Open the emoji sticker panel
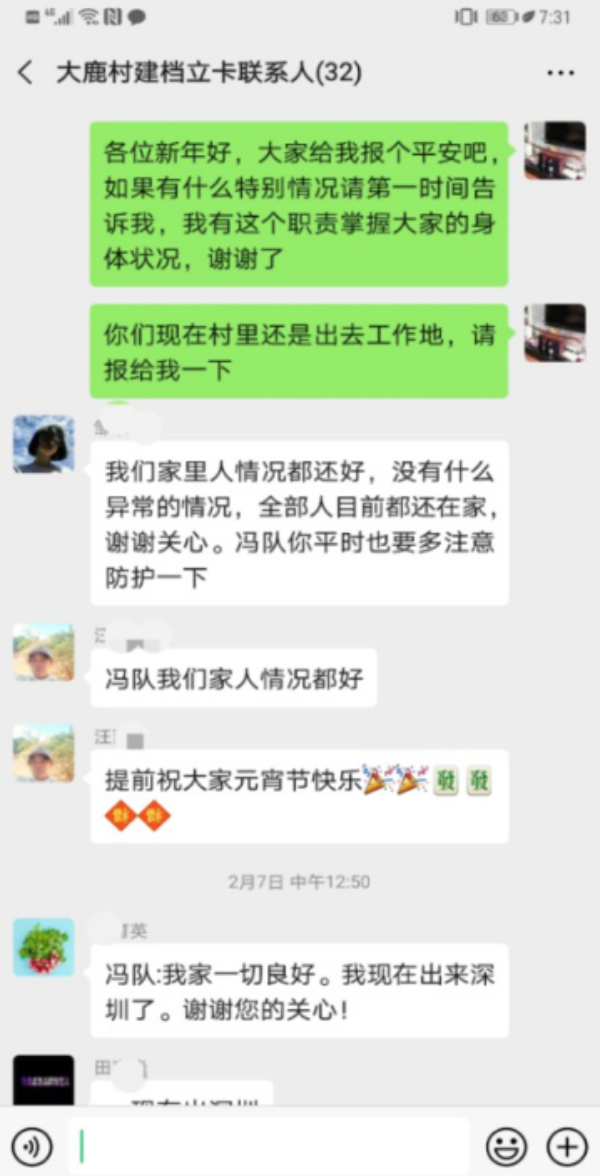 [506, 1145]
